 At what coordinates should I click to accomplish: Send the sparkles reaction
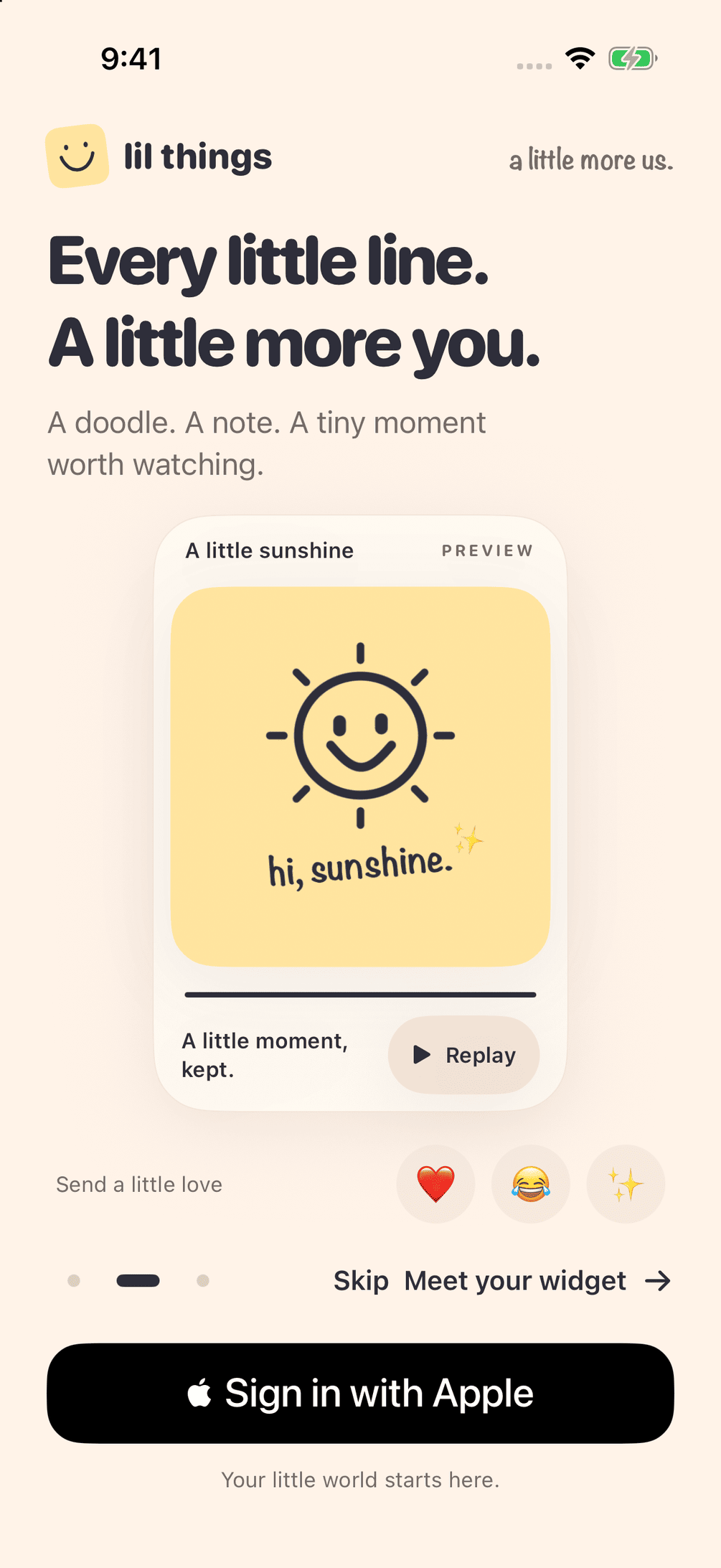tap(626, 1184)
